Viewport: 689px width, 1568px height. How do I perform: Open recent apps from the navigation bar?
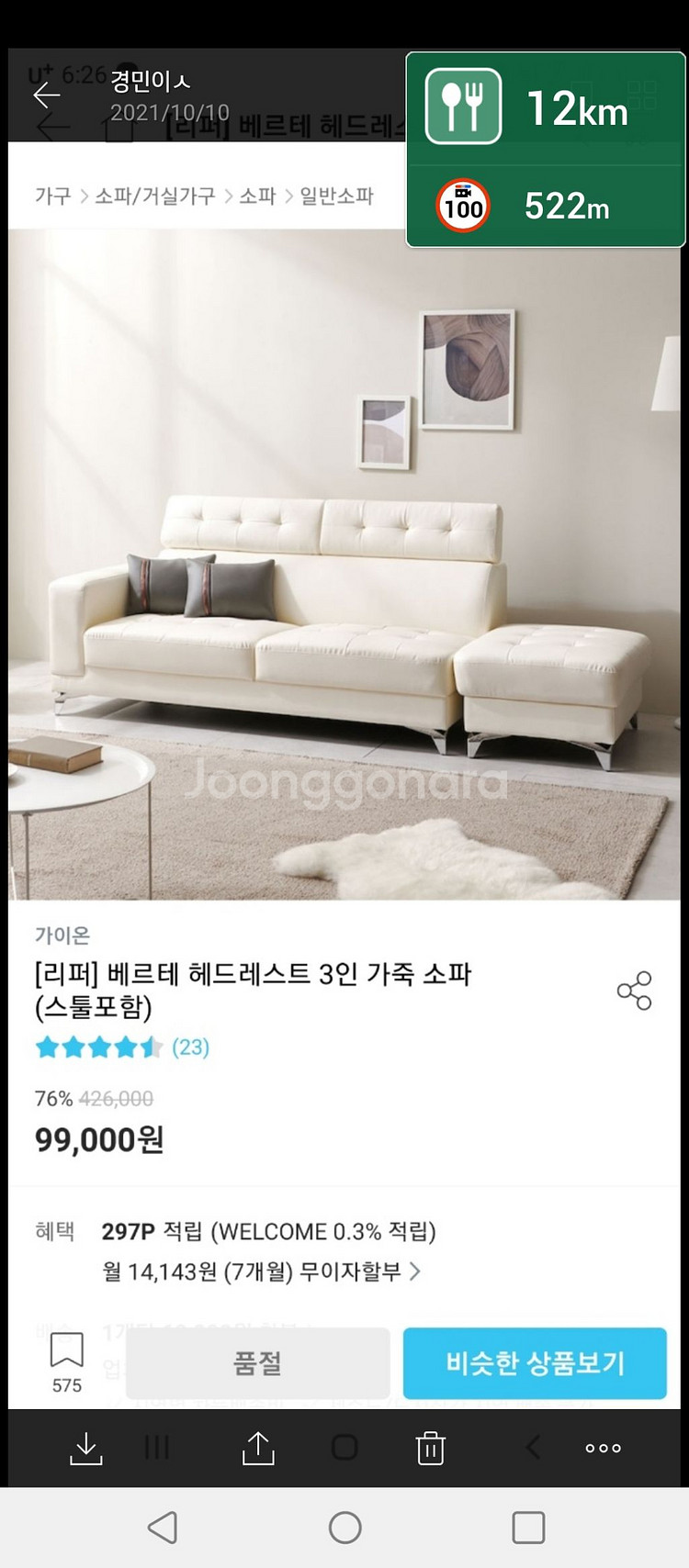pyautogui.click(x=528, y=1528)
